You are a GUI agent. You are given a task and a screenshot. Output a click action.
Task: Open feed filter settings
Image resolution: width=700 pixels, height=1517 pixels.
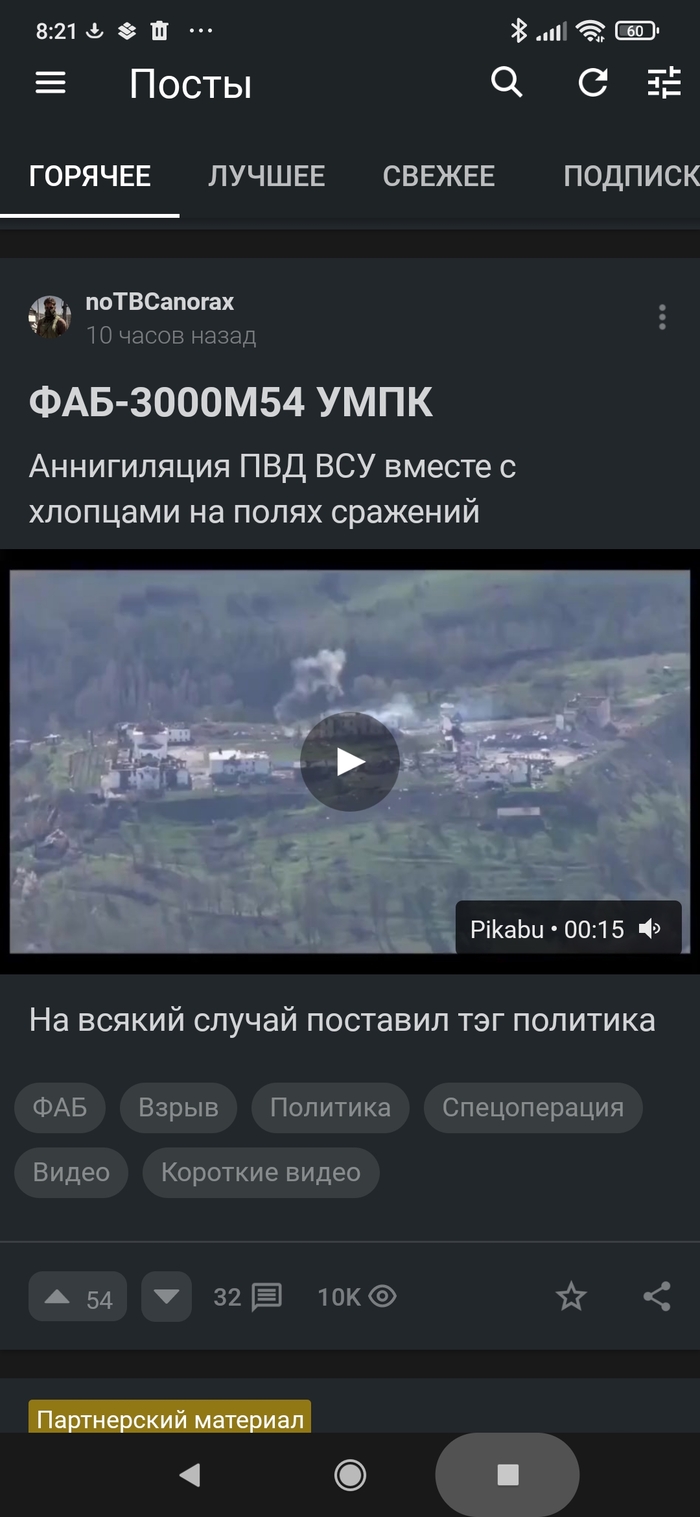664,83
